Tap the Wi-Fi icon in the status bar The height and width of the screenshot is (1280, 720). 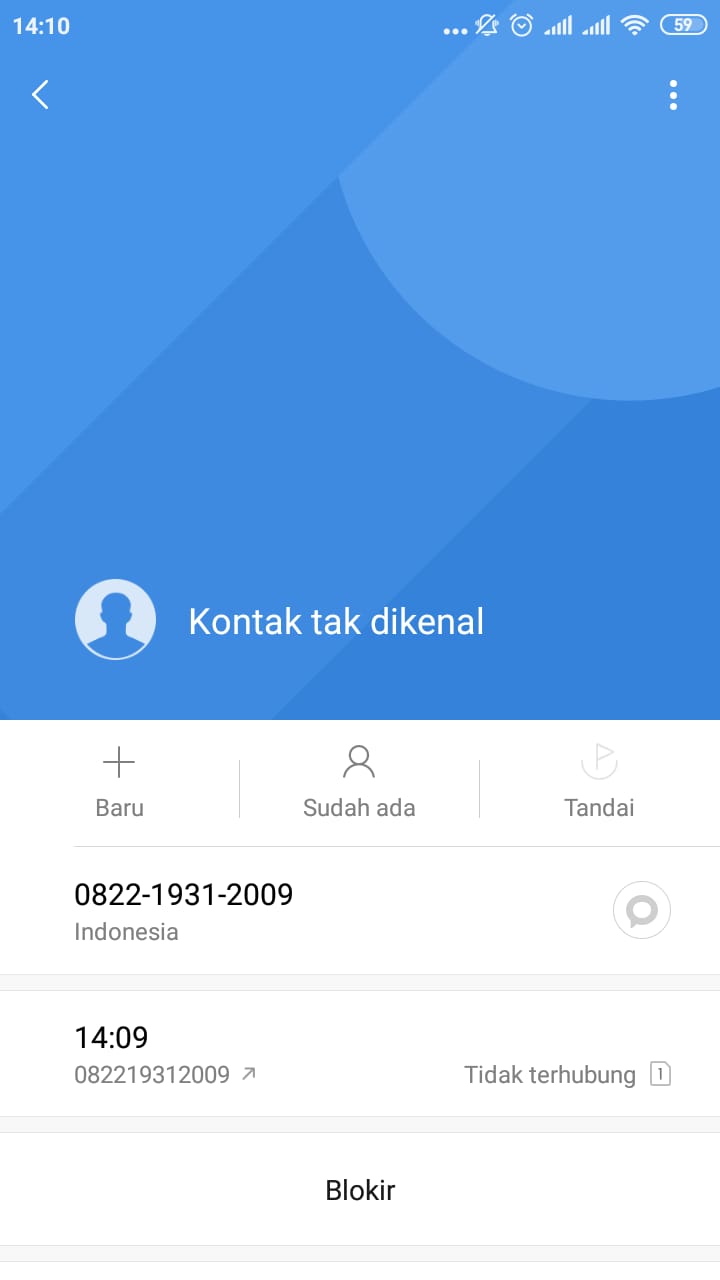coord(634,26)
